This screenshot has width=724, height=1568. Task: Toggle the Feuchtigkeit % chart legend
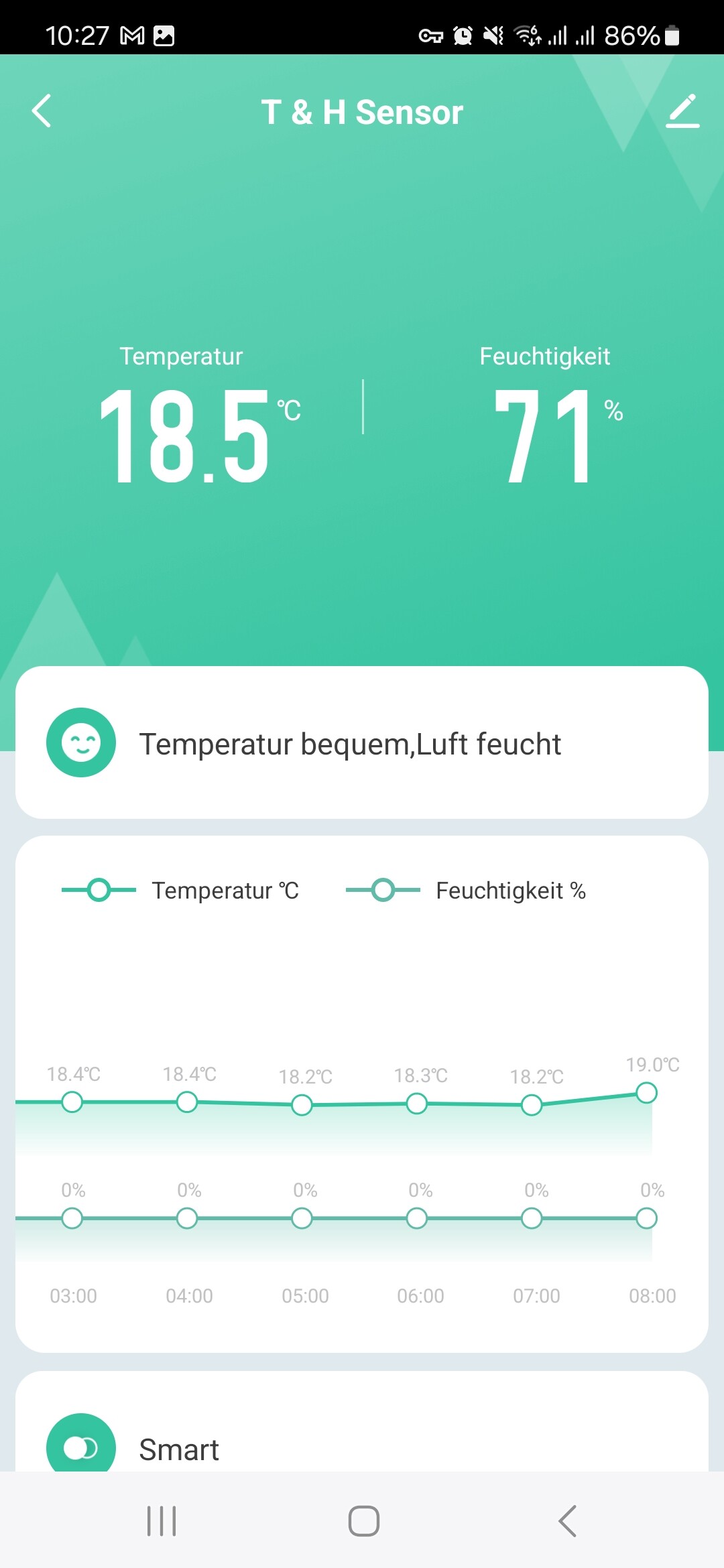click(467, 891)
